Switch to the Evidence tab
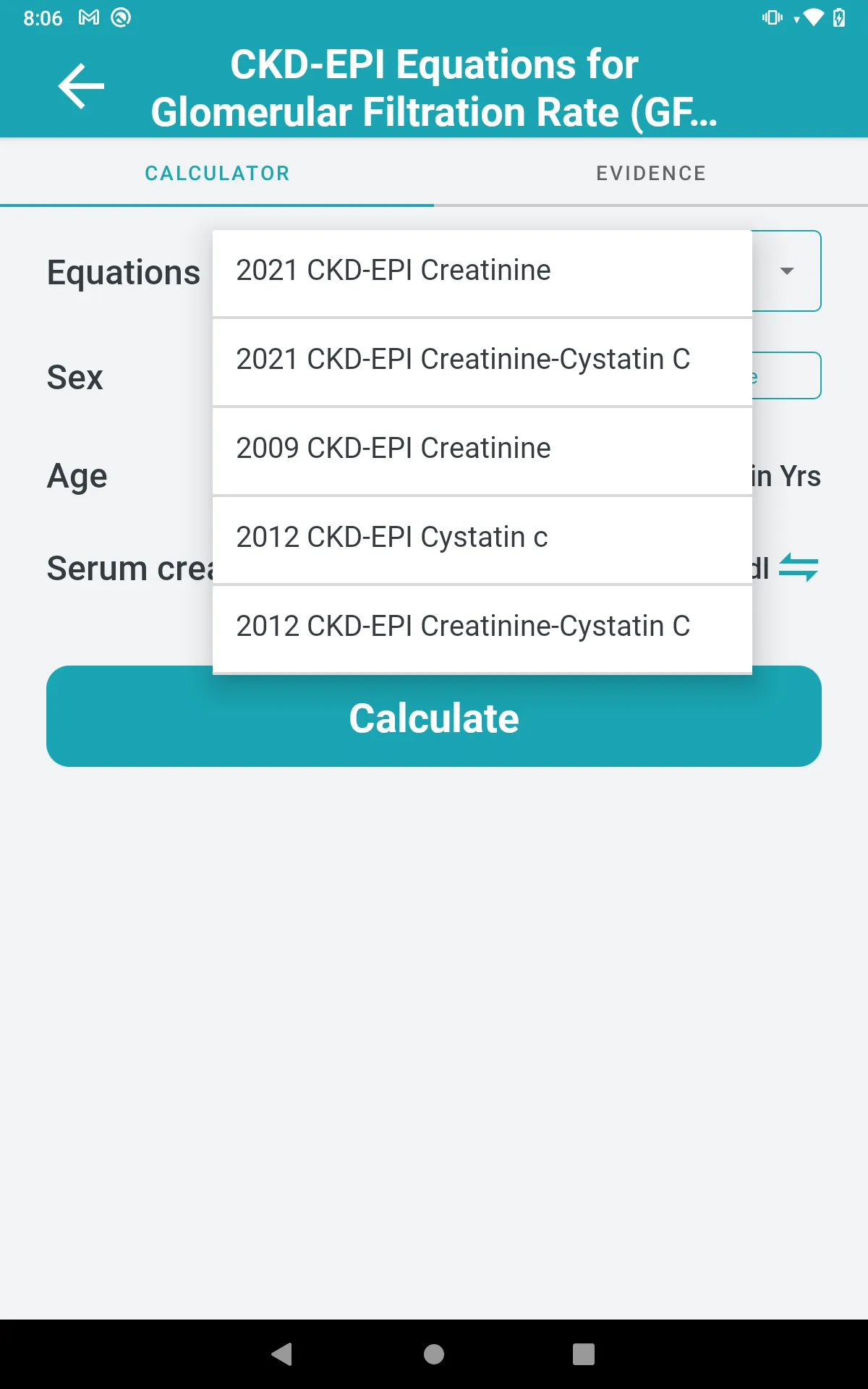Image resolution: width=868 pixels, height=1389 pixels. click(650, 173)
